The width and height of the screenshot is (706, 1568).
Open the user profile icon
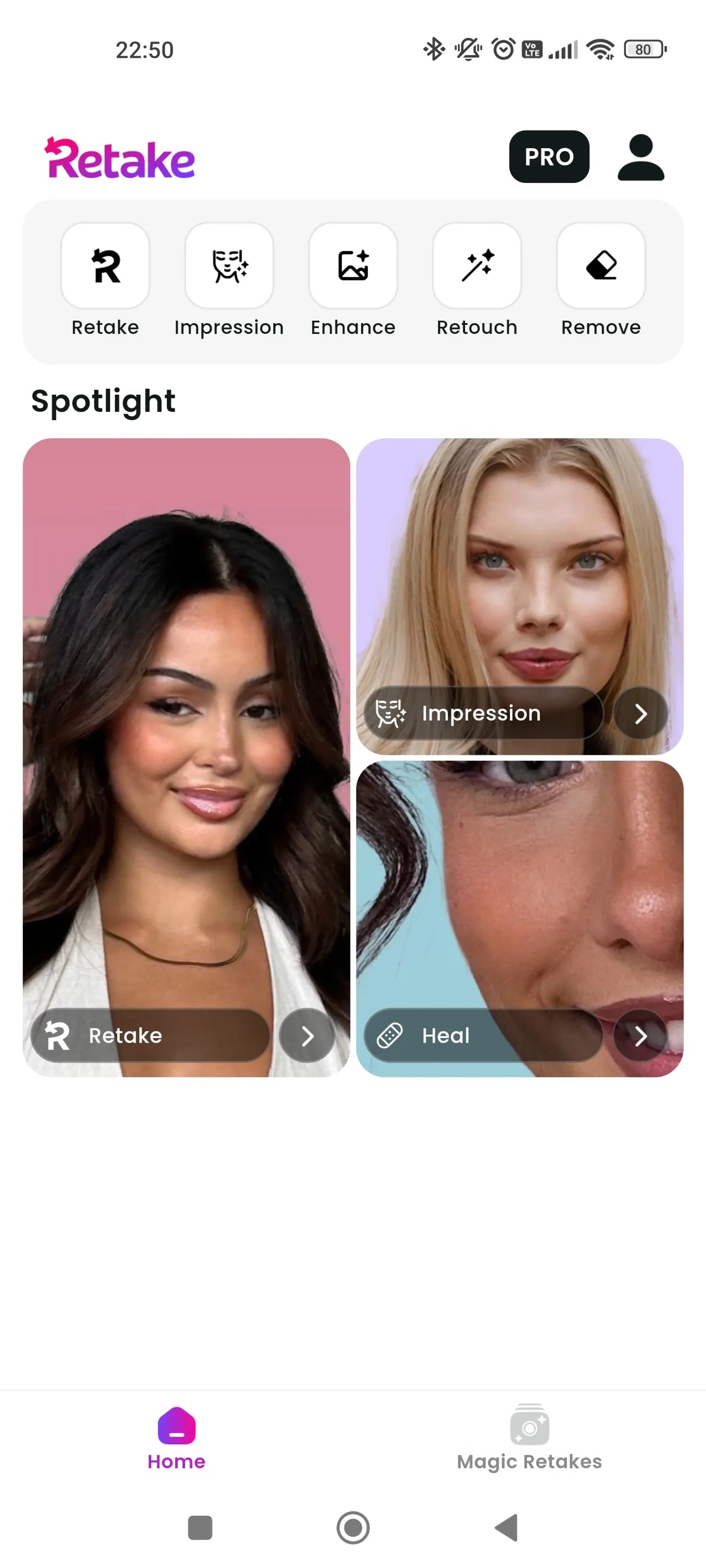(640, 158)
